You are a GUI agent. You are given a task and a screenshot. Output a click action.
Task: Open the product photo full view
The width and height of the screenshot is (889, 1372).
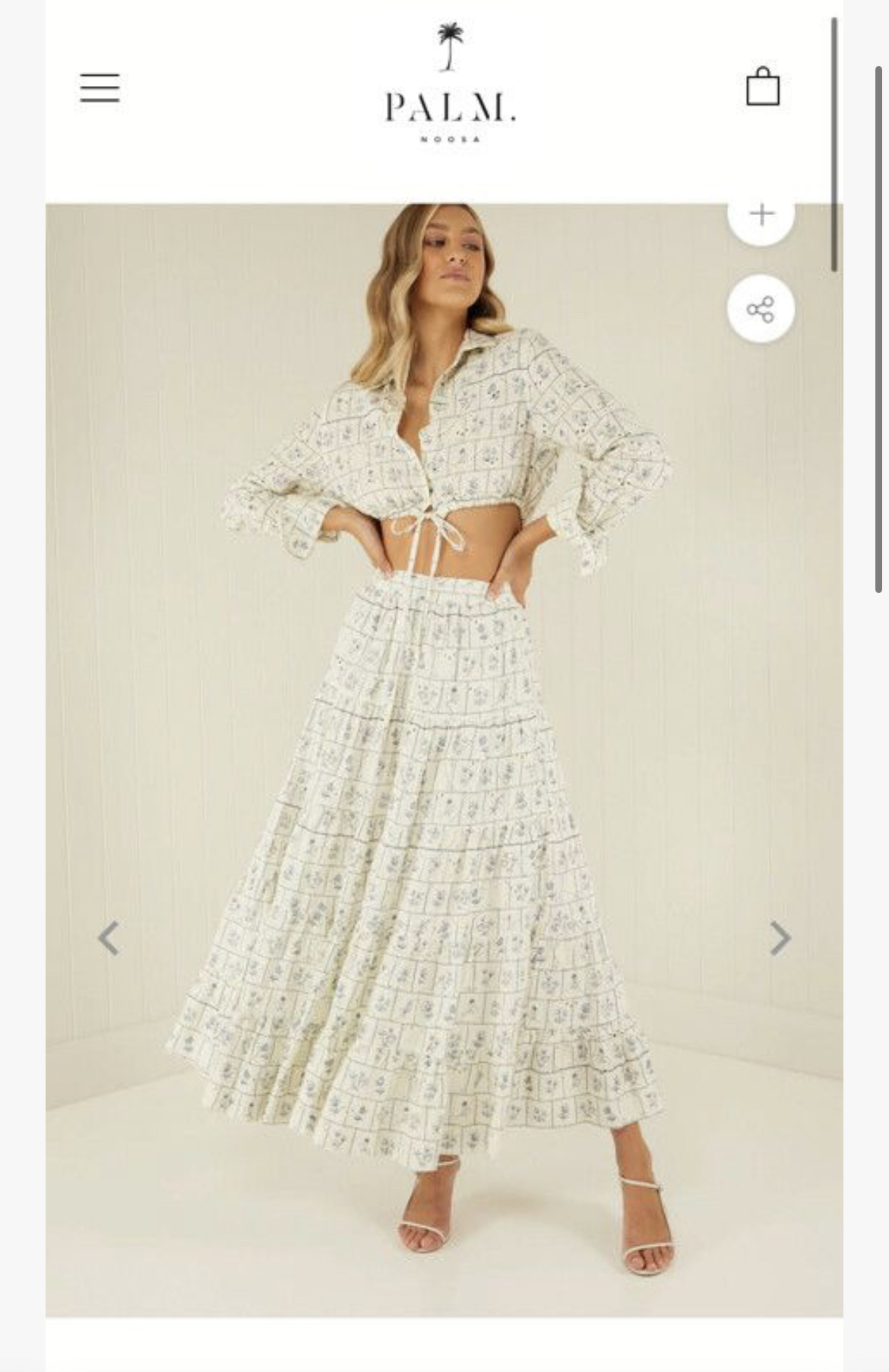(444, 760)
